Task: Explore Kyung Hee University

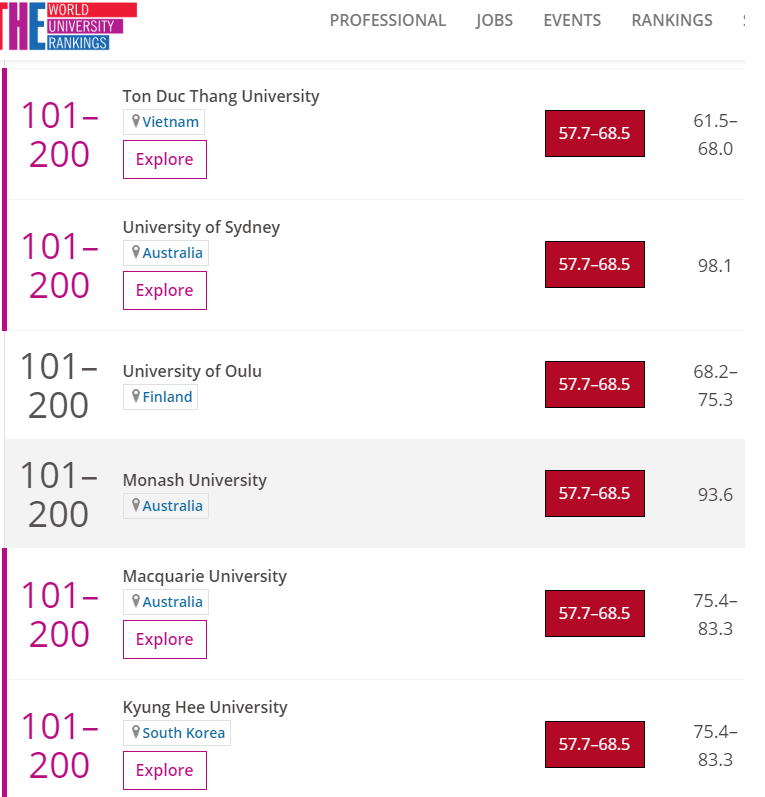Action: click(164, 770)
